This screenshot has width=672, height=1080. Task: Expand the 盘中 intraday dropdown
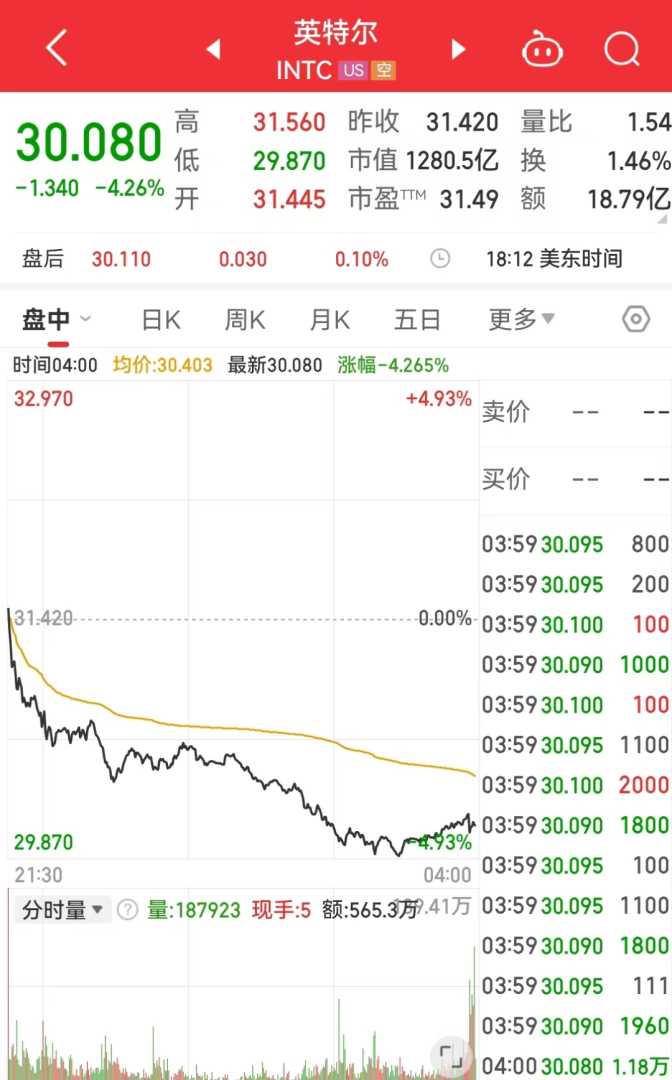56,320
